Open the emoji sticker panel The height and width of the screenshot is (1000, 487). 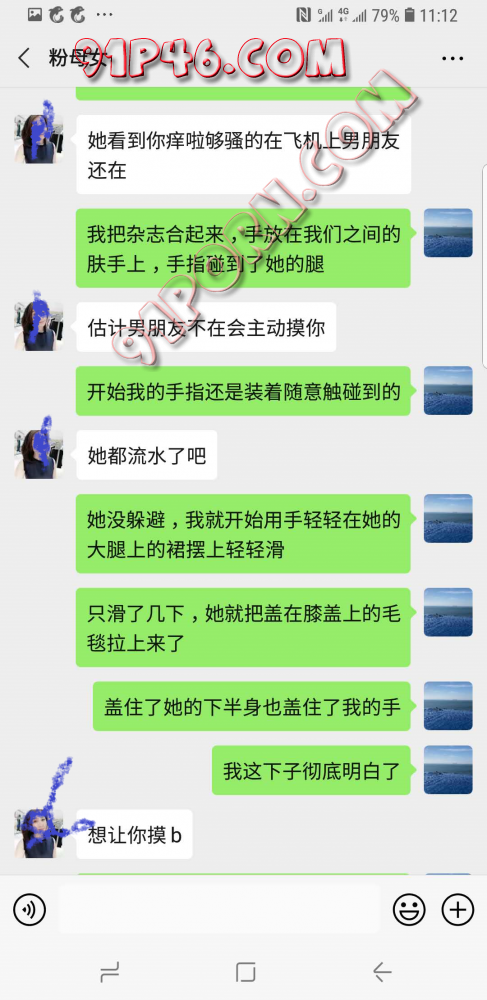(409, 909)
